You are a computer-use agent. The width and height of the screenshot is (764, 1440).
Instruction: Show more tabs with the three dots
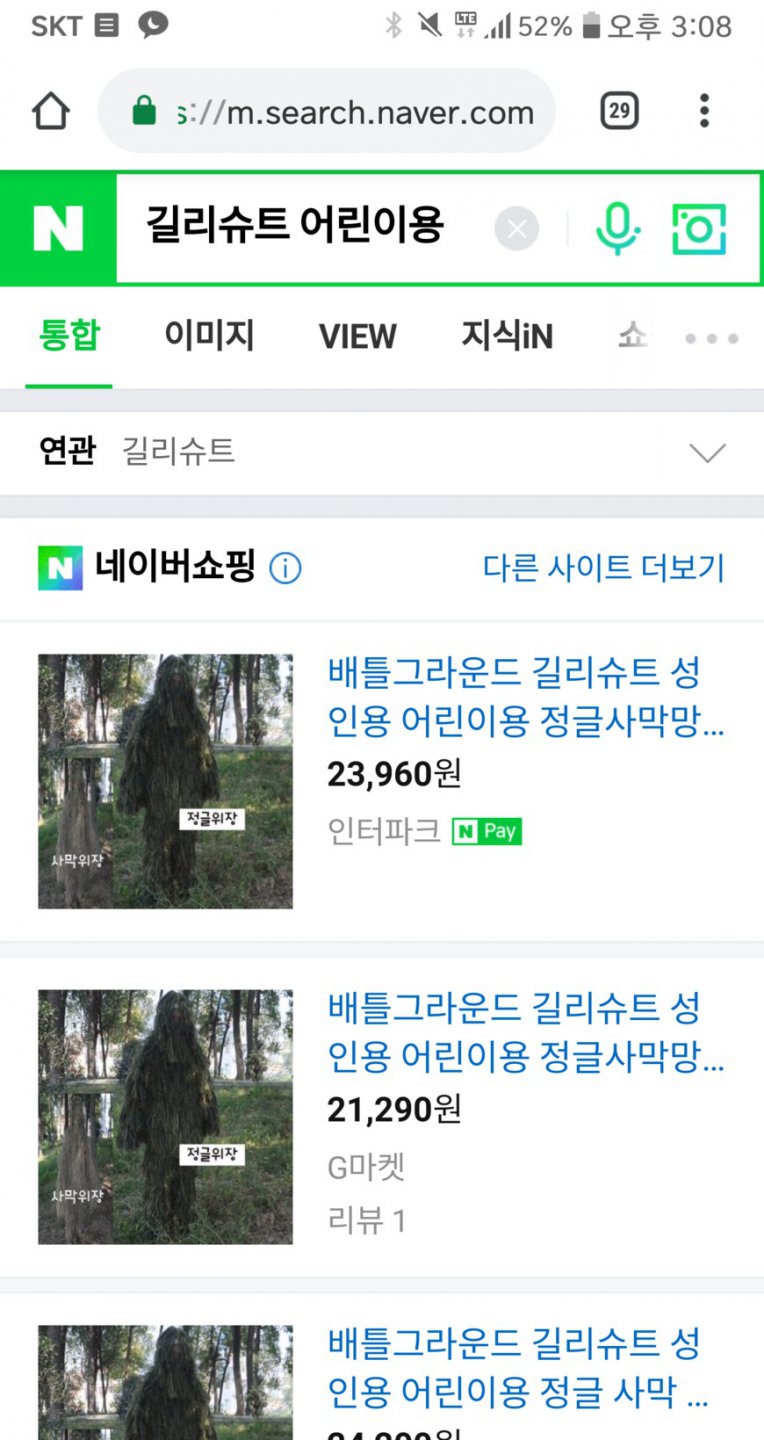(711, 339)
